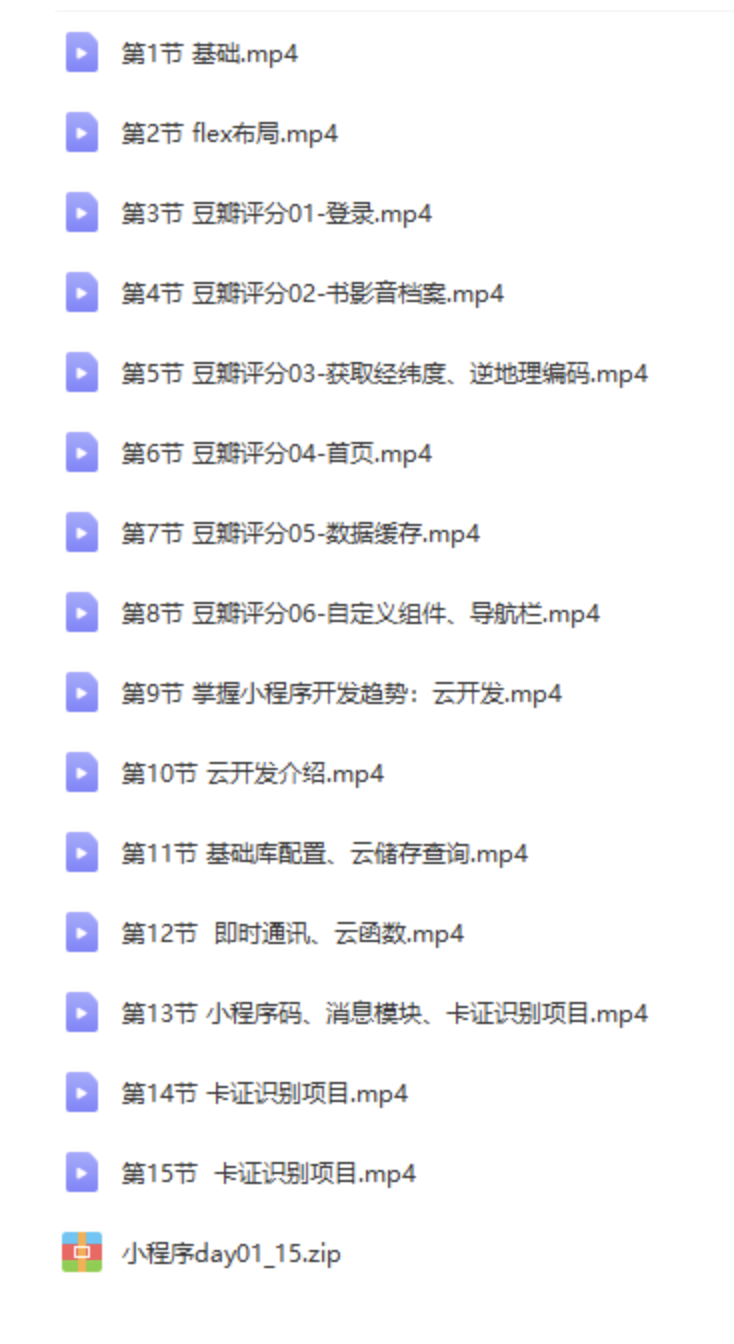The image size is (734, 1344).
Task: Open 第14节 卡证识别项目.mp4
Action: (x=264, y=1093)
